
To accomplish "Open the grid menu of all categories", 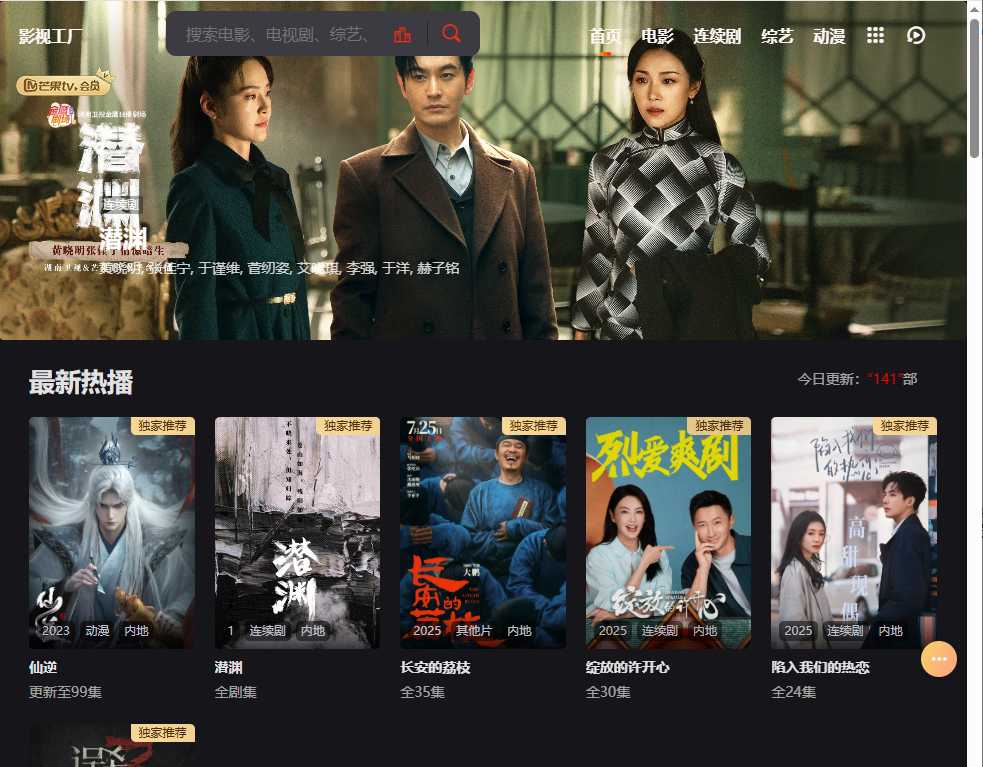I will click(875, 35).
